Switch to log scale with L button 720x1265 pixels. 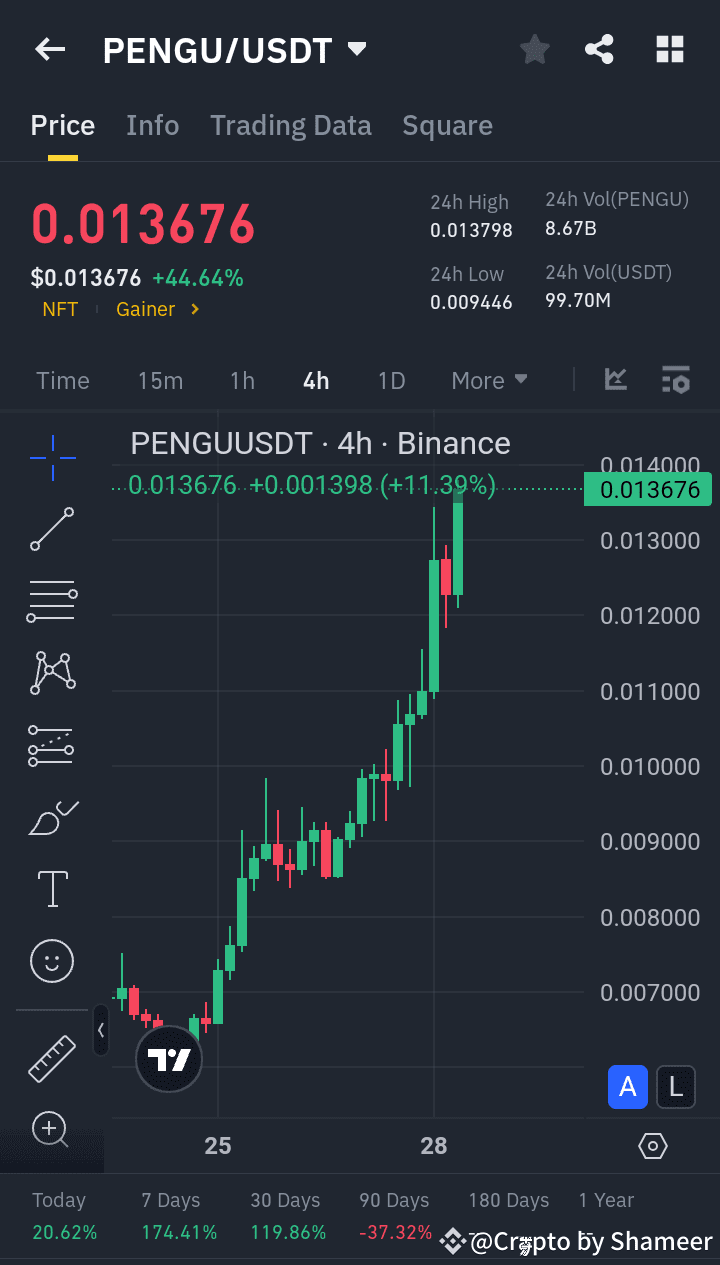pos(675,1087)
